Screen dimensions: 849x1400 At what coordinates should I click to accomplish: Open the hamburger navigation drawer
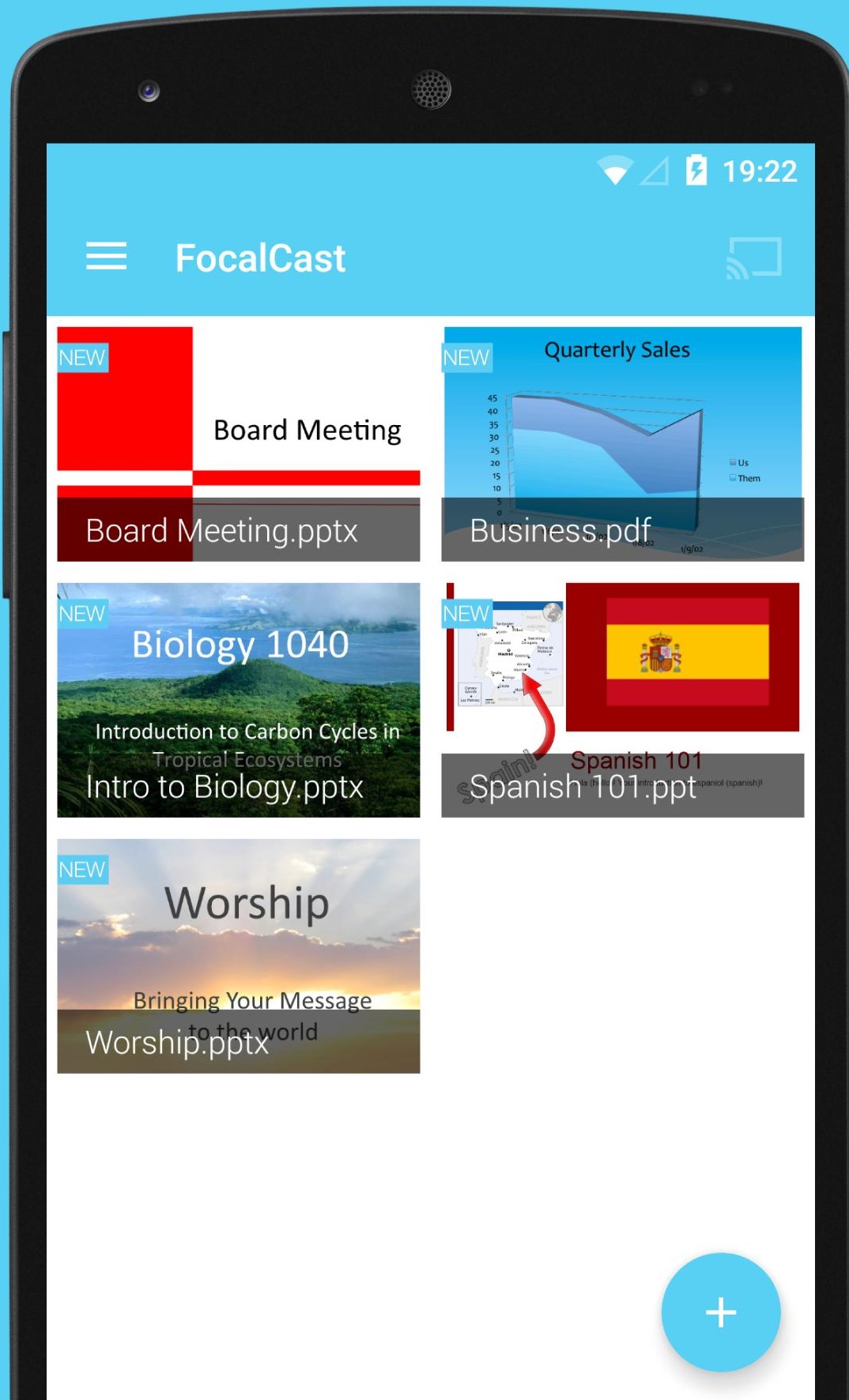pyautogui.click(x=106, y=257)
